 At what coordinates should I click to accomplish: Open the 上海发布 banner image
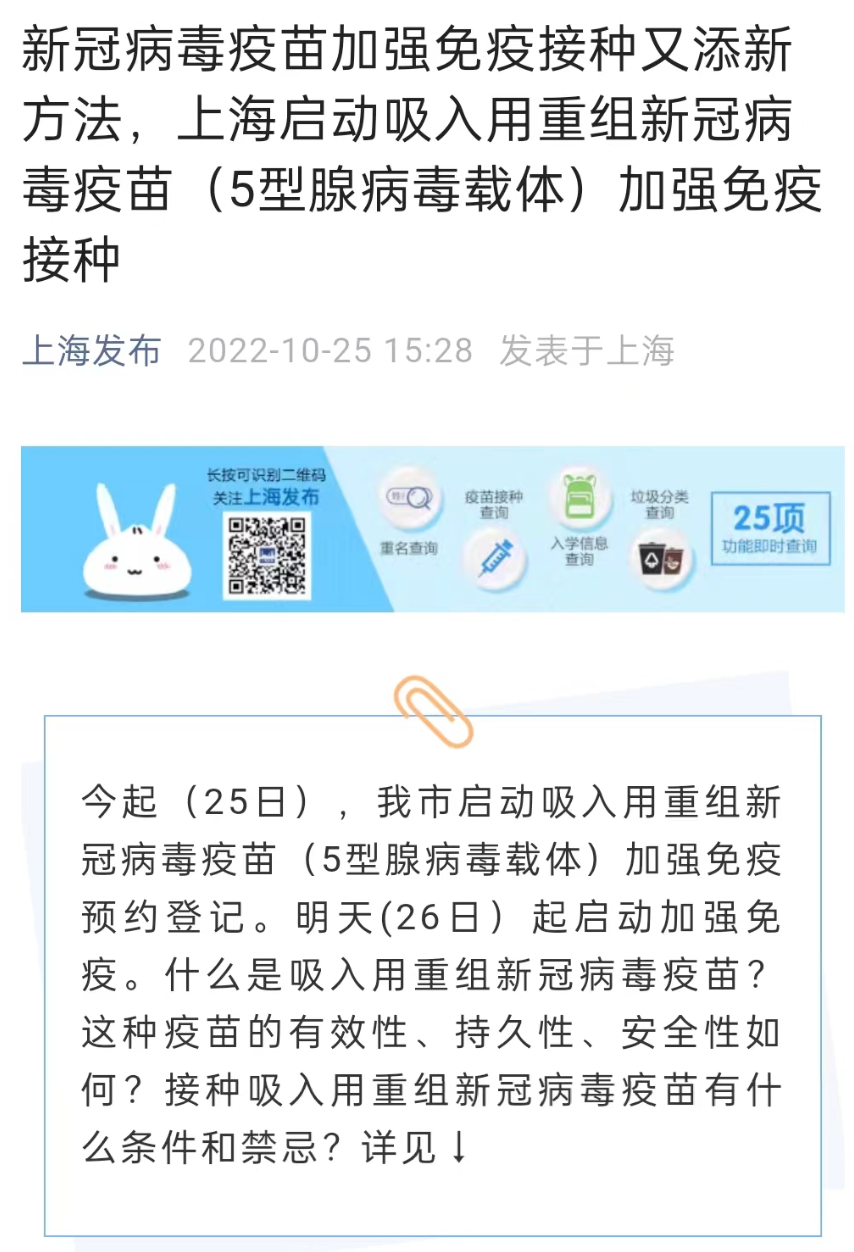coord(432,529)
